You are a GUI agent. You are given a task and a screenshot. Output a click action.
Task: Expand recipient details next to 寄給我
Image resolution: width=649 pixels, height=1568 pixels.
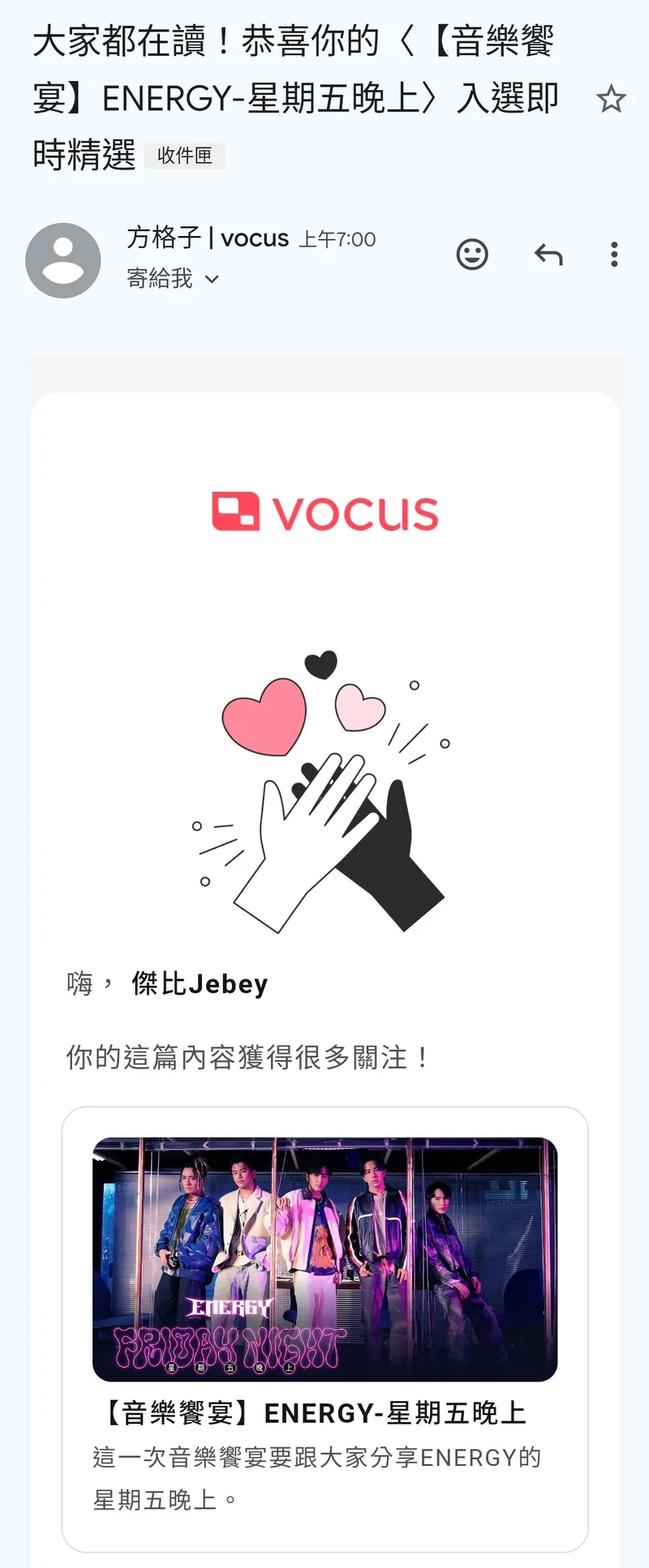tap(212, 280)
